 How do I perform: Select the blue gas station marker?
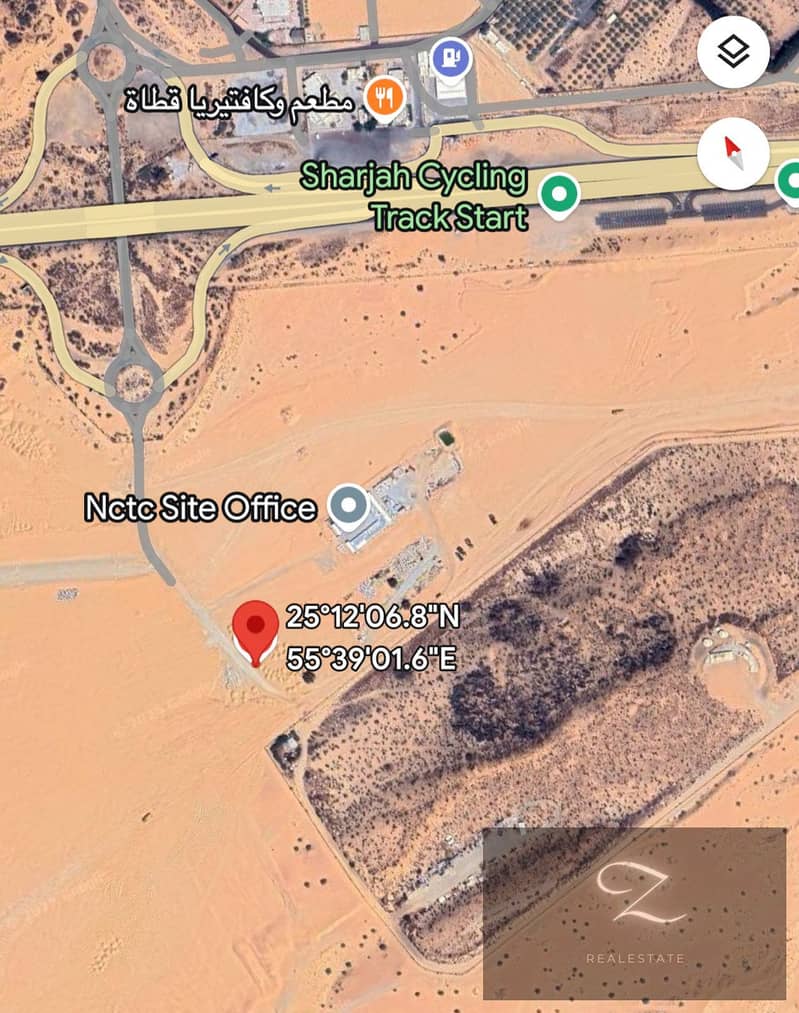pyautogui.click(x=451, y=57)
